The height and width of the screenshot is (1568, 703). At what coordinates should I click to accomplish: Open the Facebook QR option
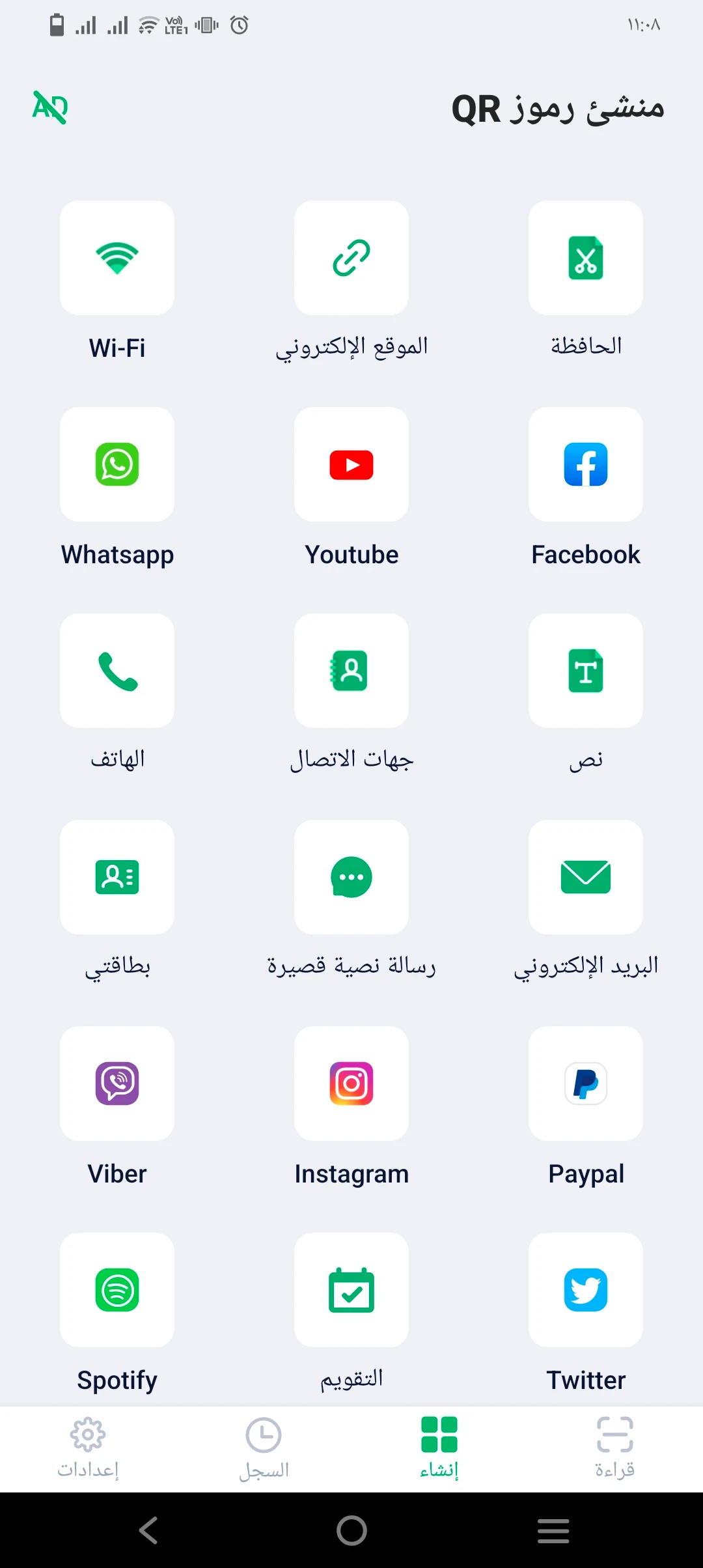(586, 464)
